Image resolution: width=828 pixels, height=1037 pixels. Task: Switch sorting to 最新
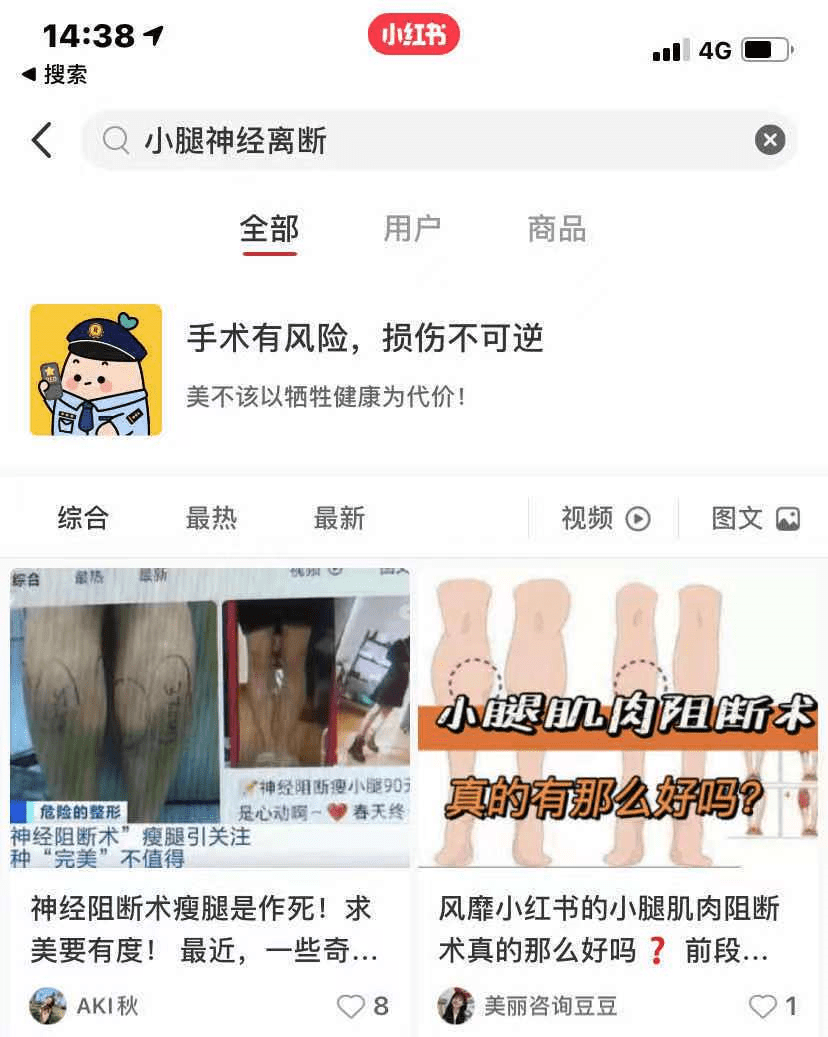point(340,518)
